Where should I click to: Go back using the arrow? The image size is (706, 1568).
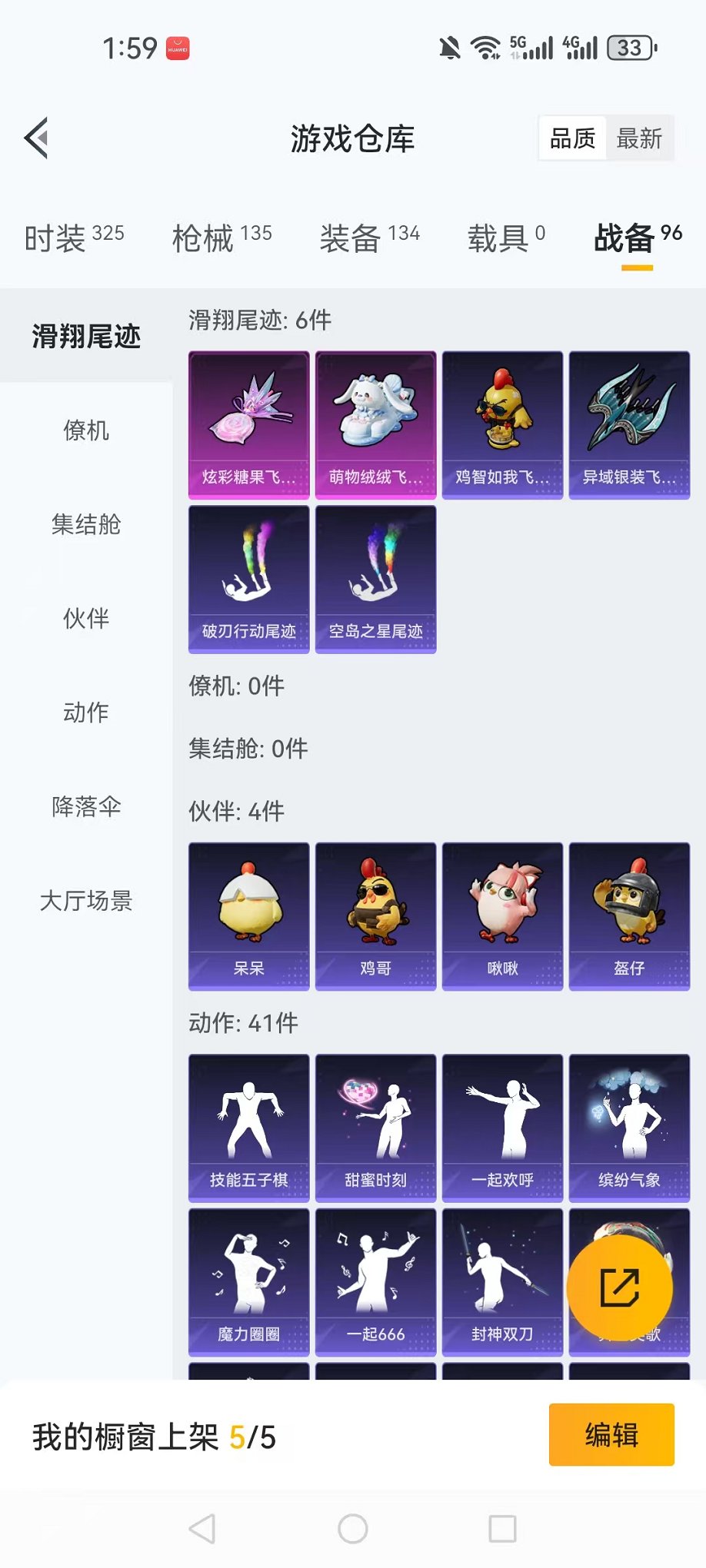(x=37, y=138)
